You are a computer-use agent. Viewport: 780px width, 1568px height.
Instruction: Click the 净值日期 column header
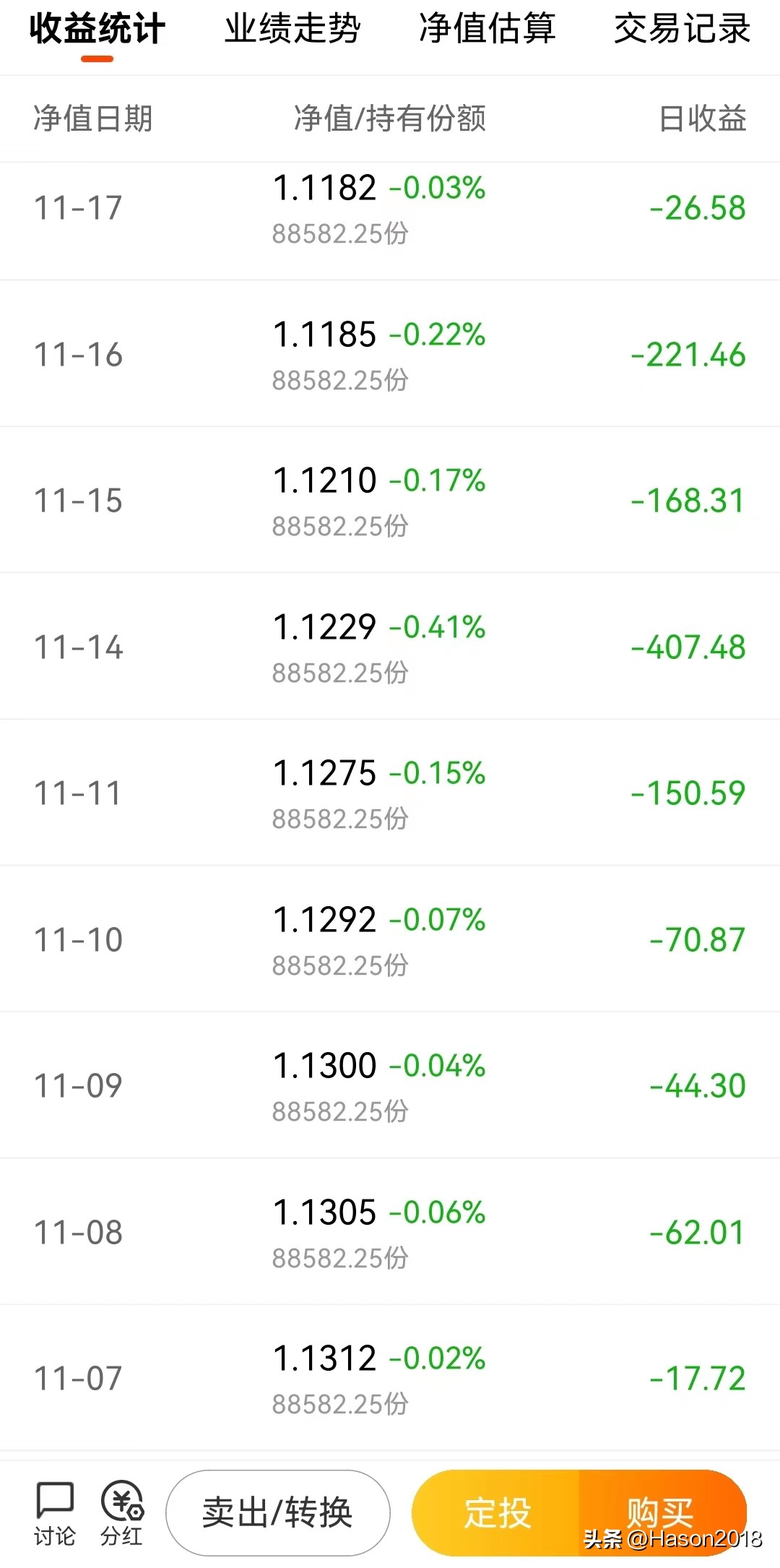[94, 119]
